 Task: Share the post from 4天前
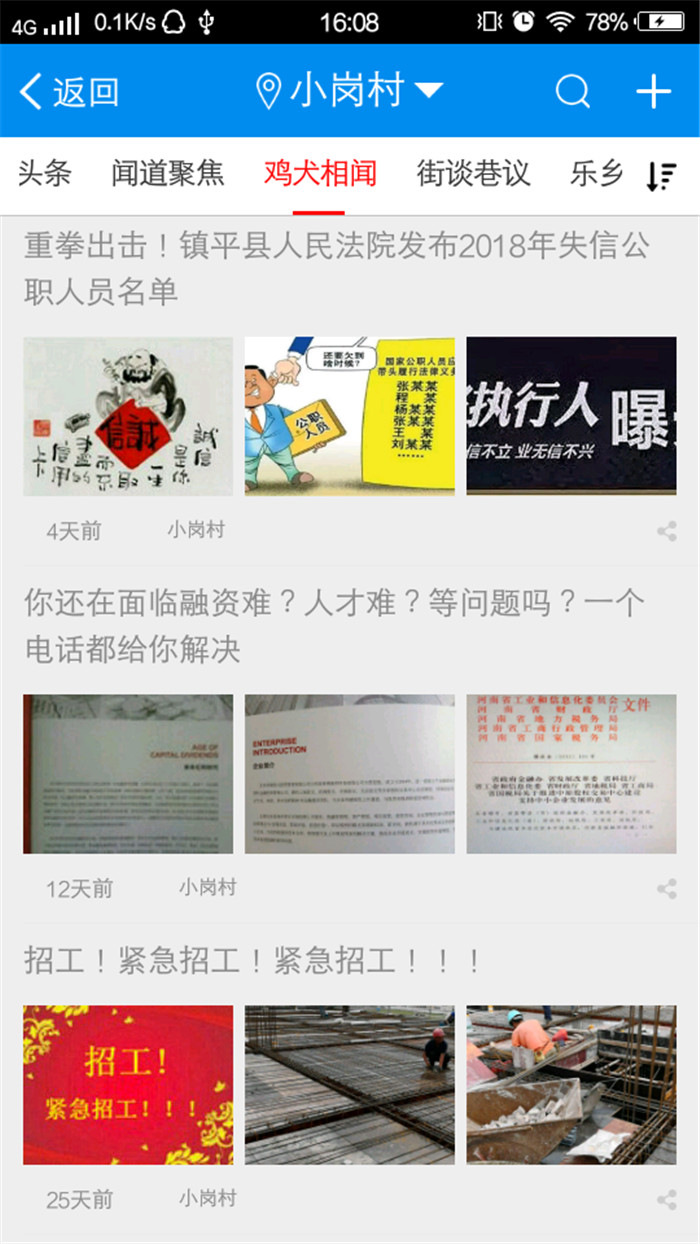point(667,531)
